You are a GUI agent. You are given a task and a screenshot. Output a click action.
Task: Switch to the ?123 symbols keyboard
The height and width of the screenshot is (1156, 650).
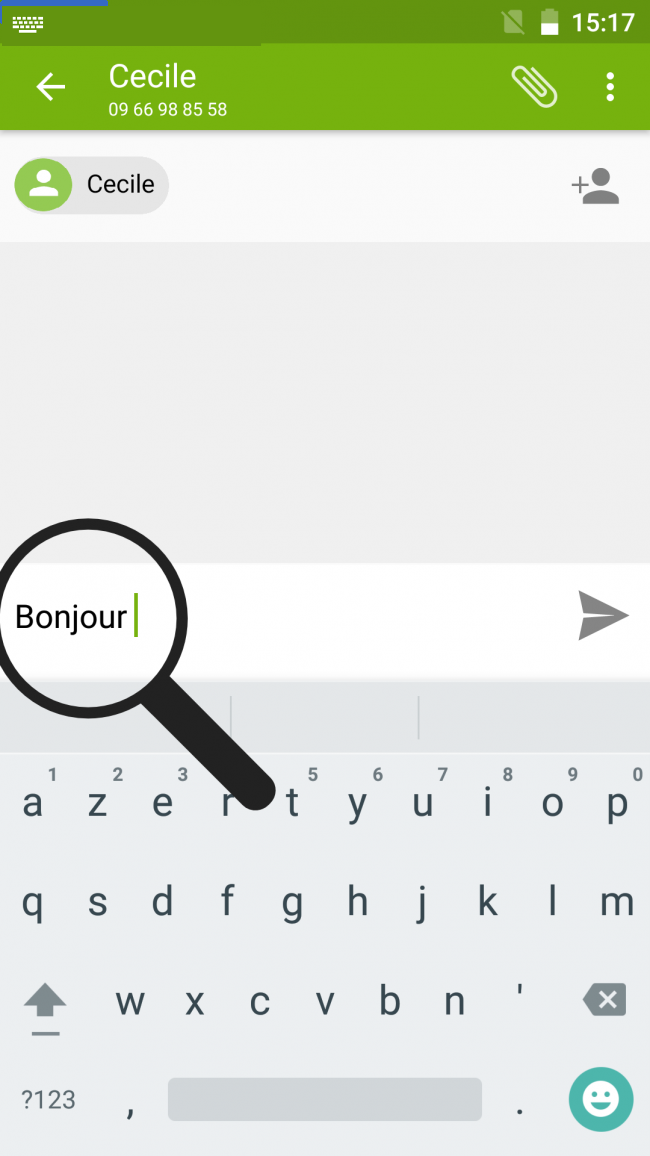[x=48, y=1100]
